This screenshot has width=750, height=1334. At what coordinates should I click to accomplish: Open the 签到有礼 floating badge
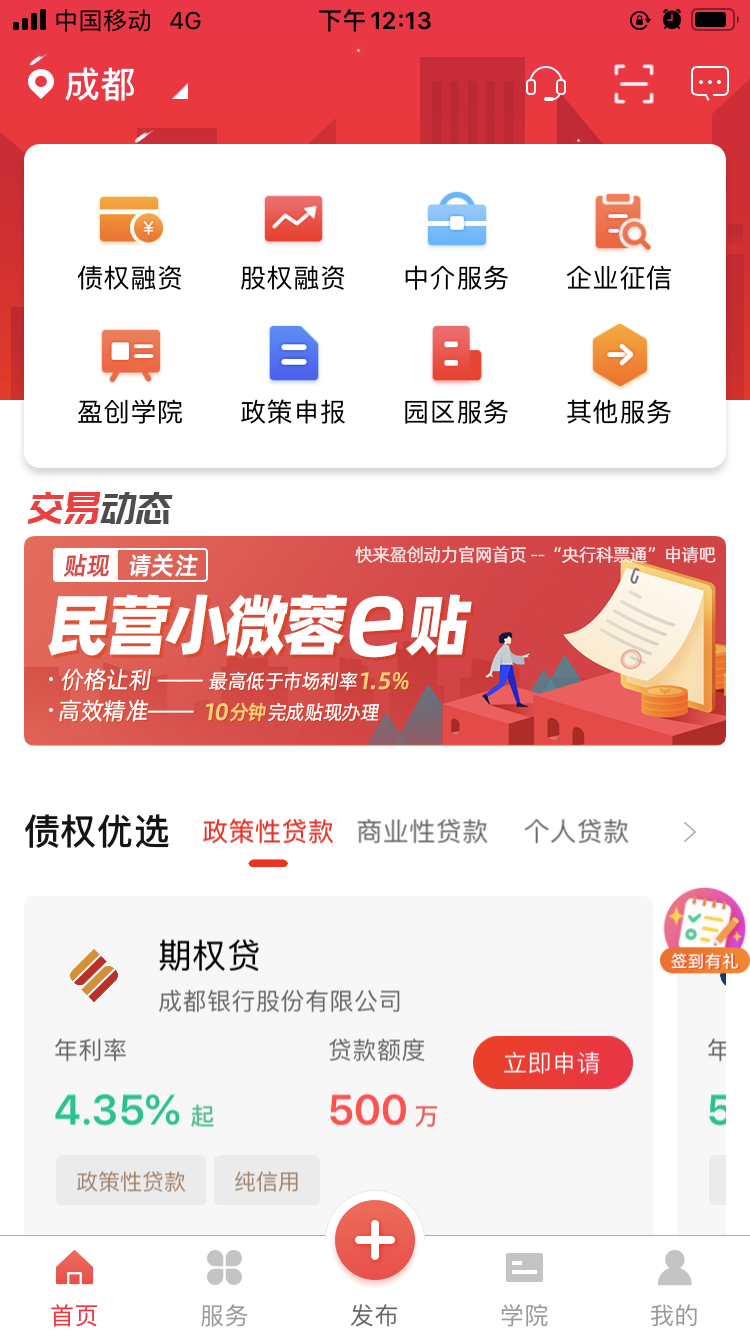click(x=705, y=932)
